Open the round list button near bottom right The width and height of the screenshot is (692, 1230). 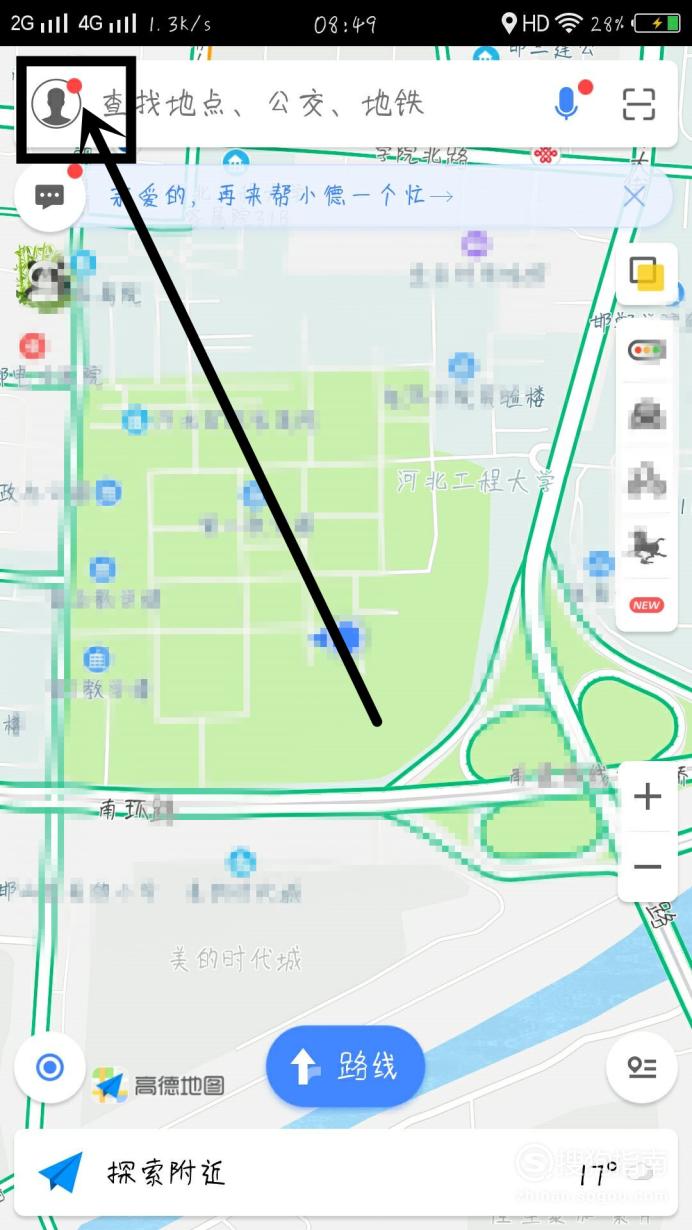click(641, 1068)
